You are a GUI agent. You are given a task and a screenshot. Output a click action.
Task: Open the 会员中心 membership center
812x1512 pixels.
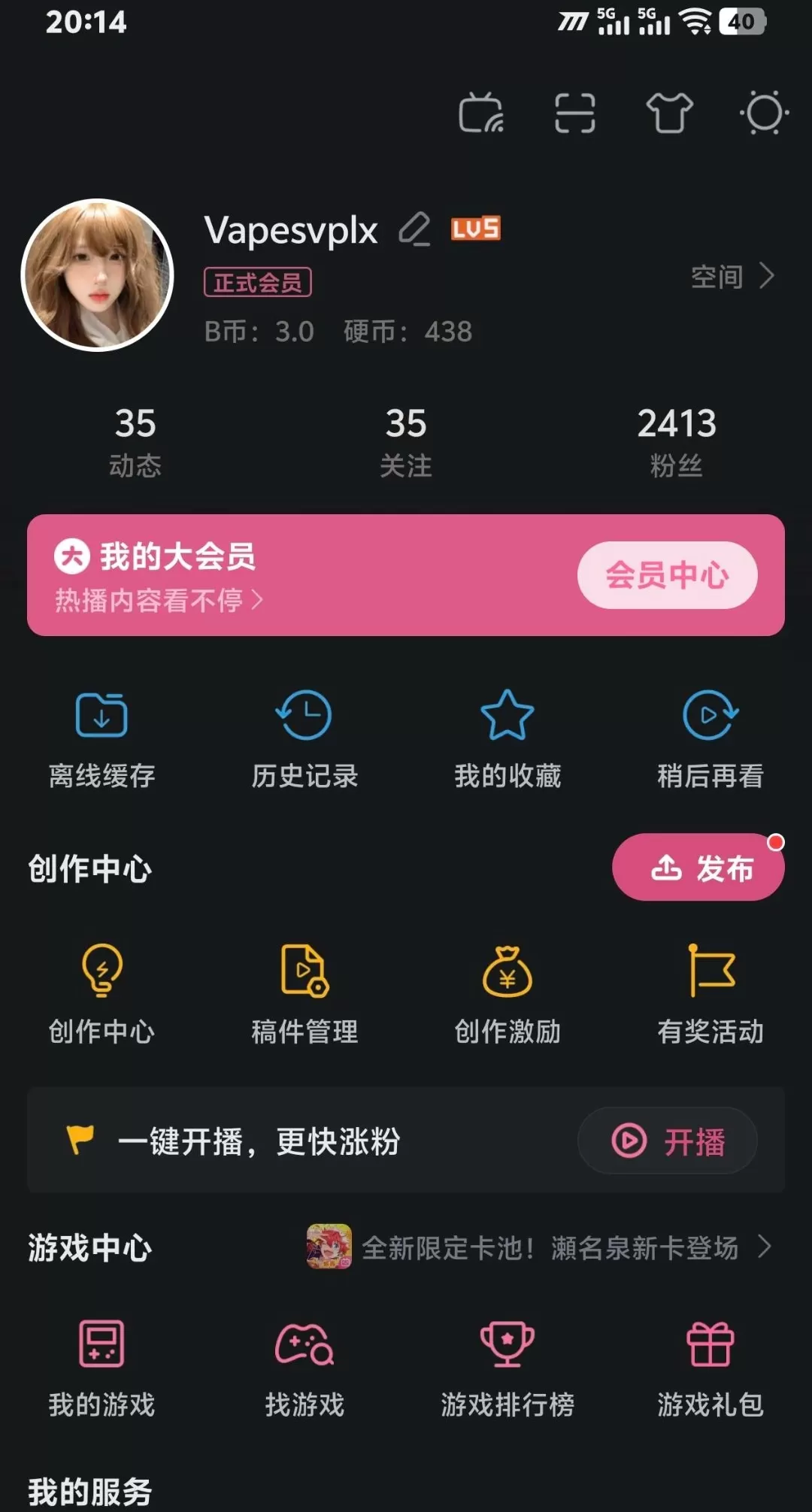point(667,575)
